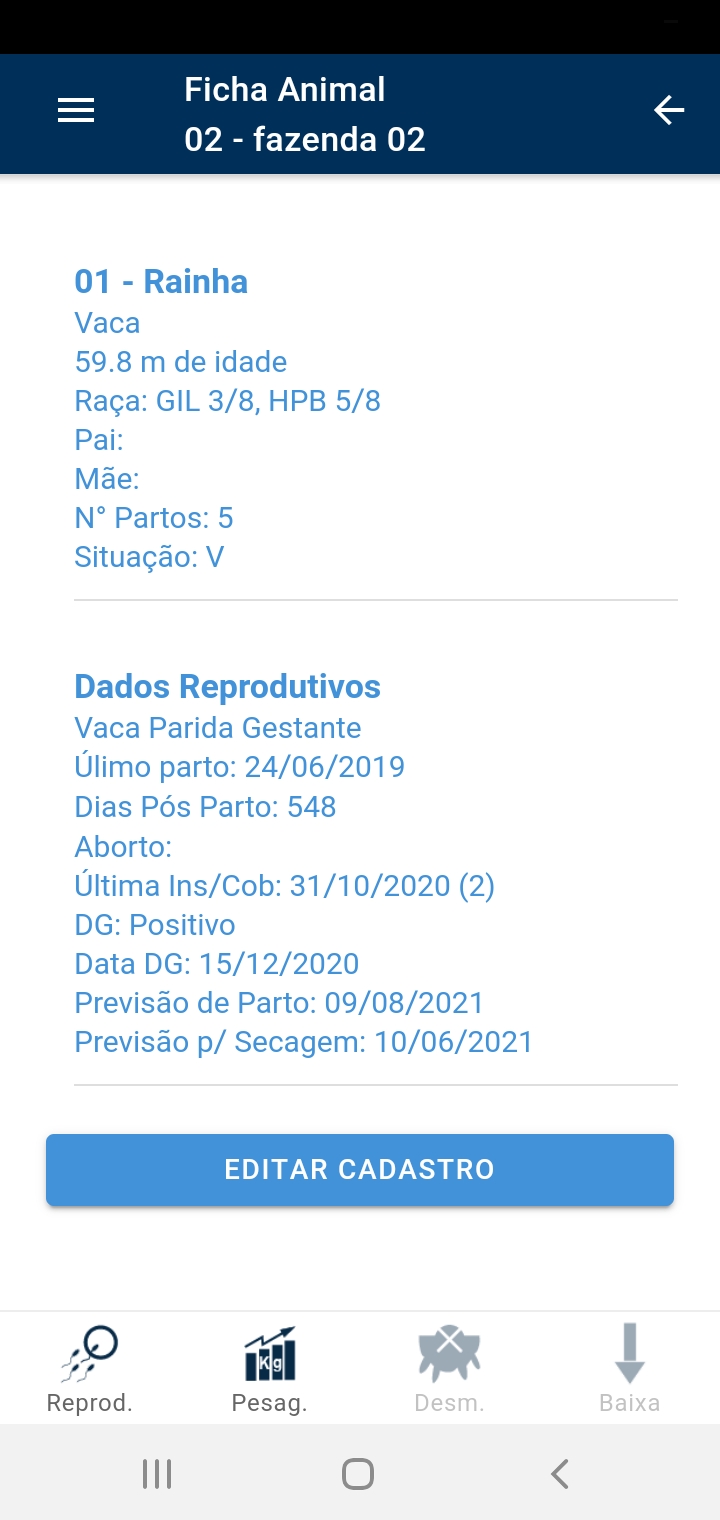The height and width of the screenshot is (1520, 720).
Task: Open the Pesag. weighing tab
Action: pos(270,1368)
